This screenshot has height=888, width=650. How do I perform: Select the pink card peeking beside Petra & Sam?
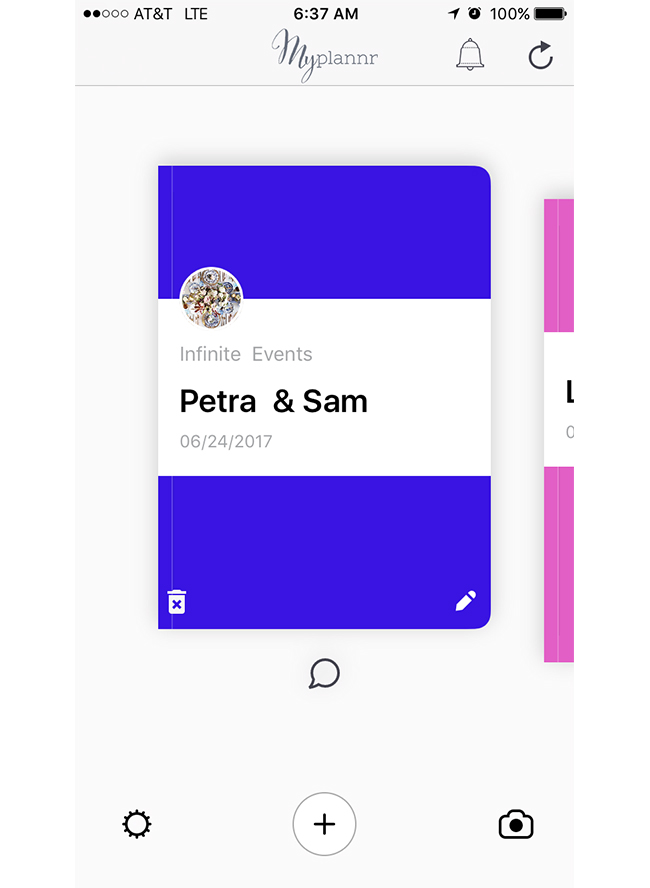[x=559, y=430]
